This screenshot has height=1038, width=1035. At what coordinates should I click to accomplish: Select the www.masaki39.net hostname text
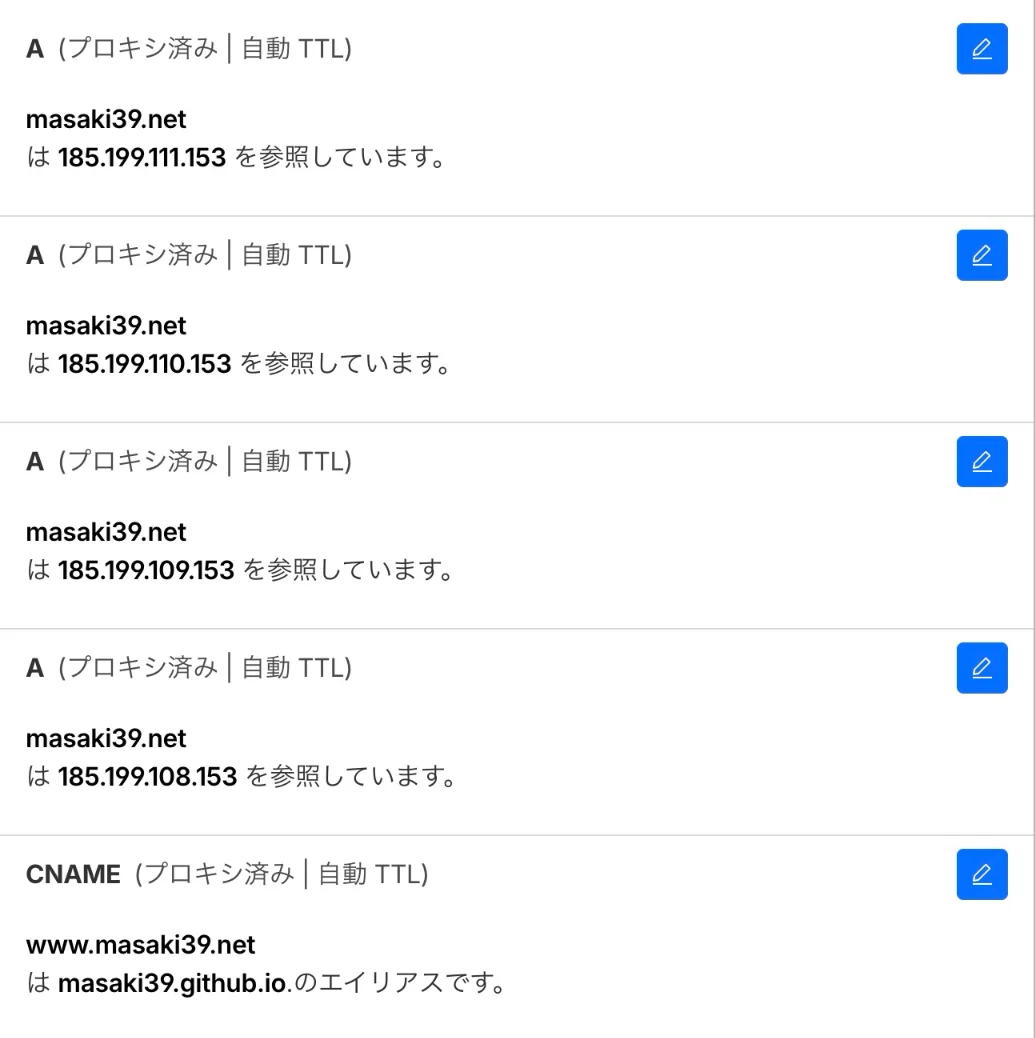(x=140, y=944)
